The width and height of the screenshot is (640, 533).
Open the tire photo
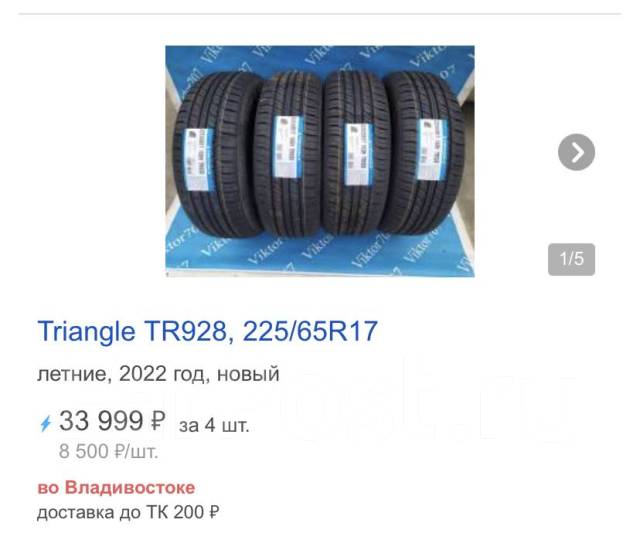[x=319, y=160]
